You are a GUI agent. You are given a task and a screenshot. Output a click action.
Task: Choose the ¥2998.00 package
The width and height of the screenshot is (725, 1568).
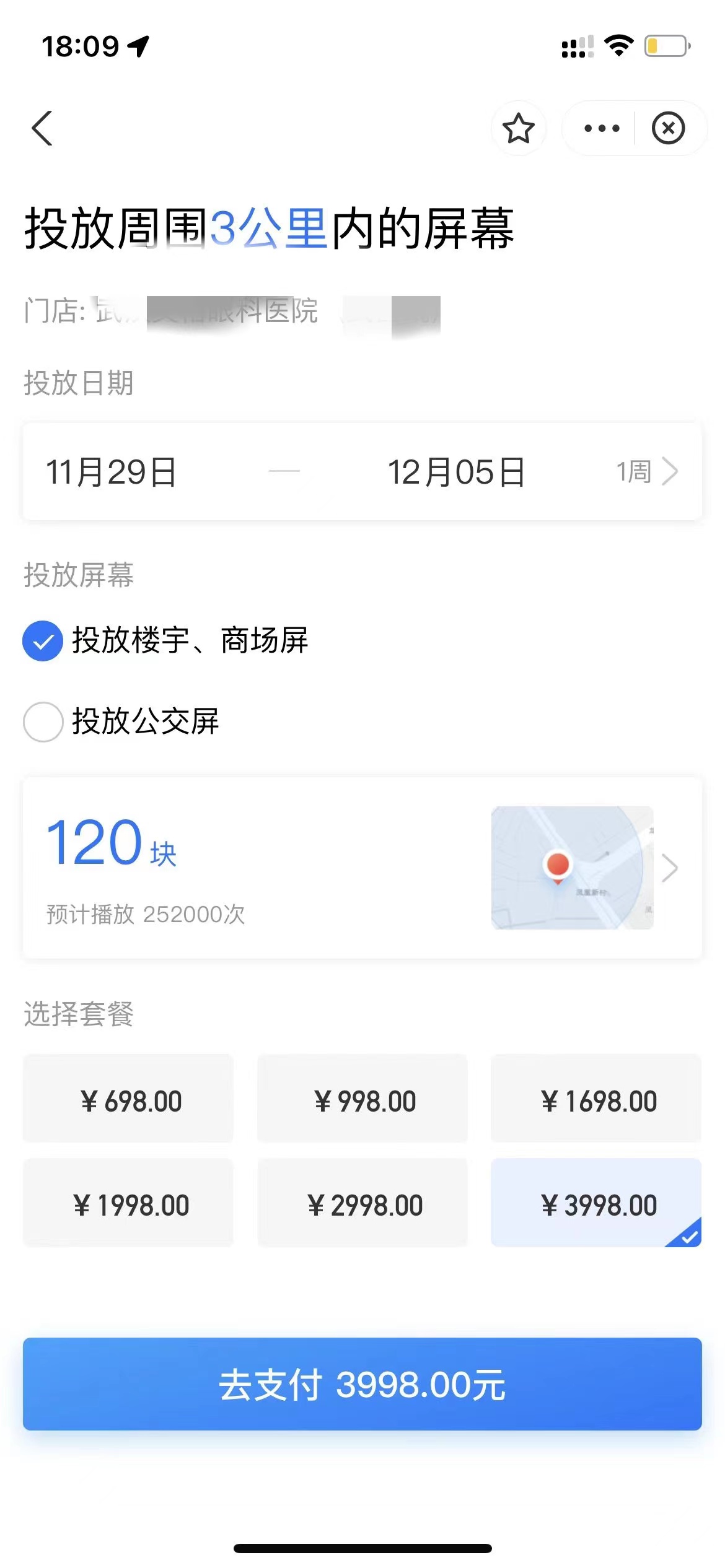point(362,1204)
